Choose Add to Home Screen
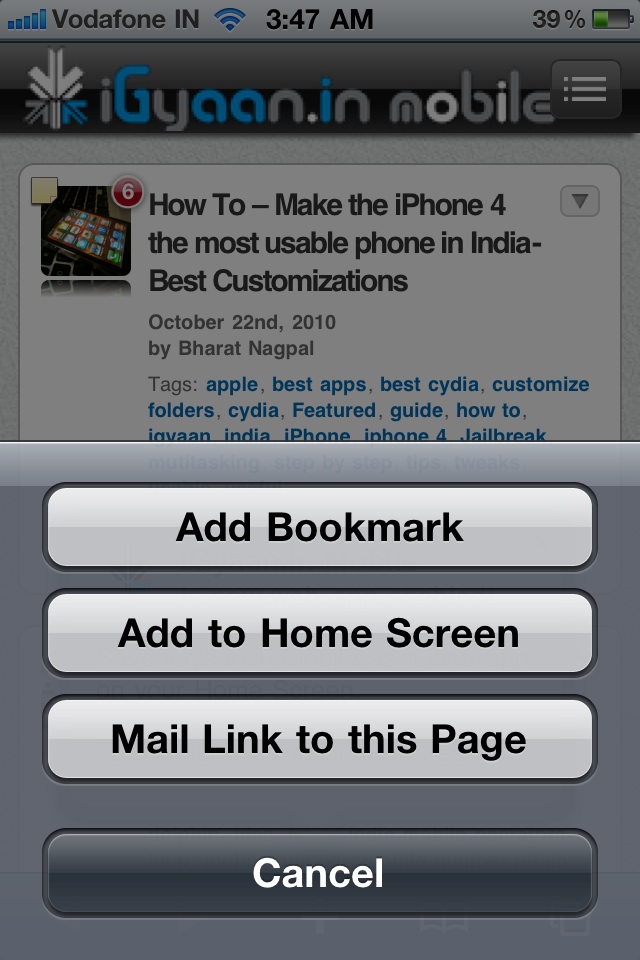The height and width of the screenshot is (960, 640). pos(319,633)
